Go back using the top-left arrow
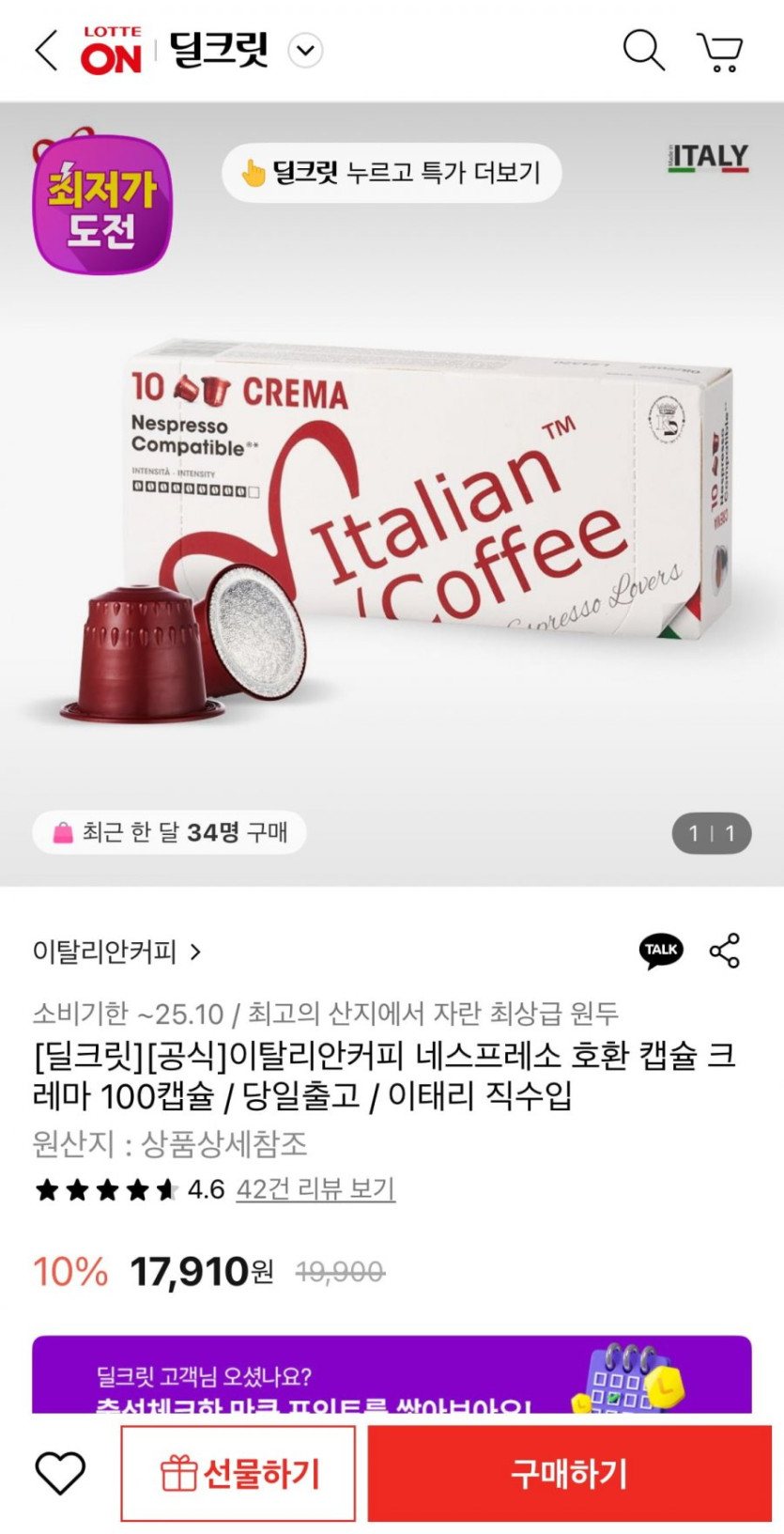Screen dimensions: 784x1534 point(46,50)
